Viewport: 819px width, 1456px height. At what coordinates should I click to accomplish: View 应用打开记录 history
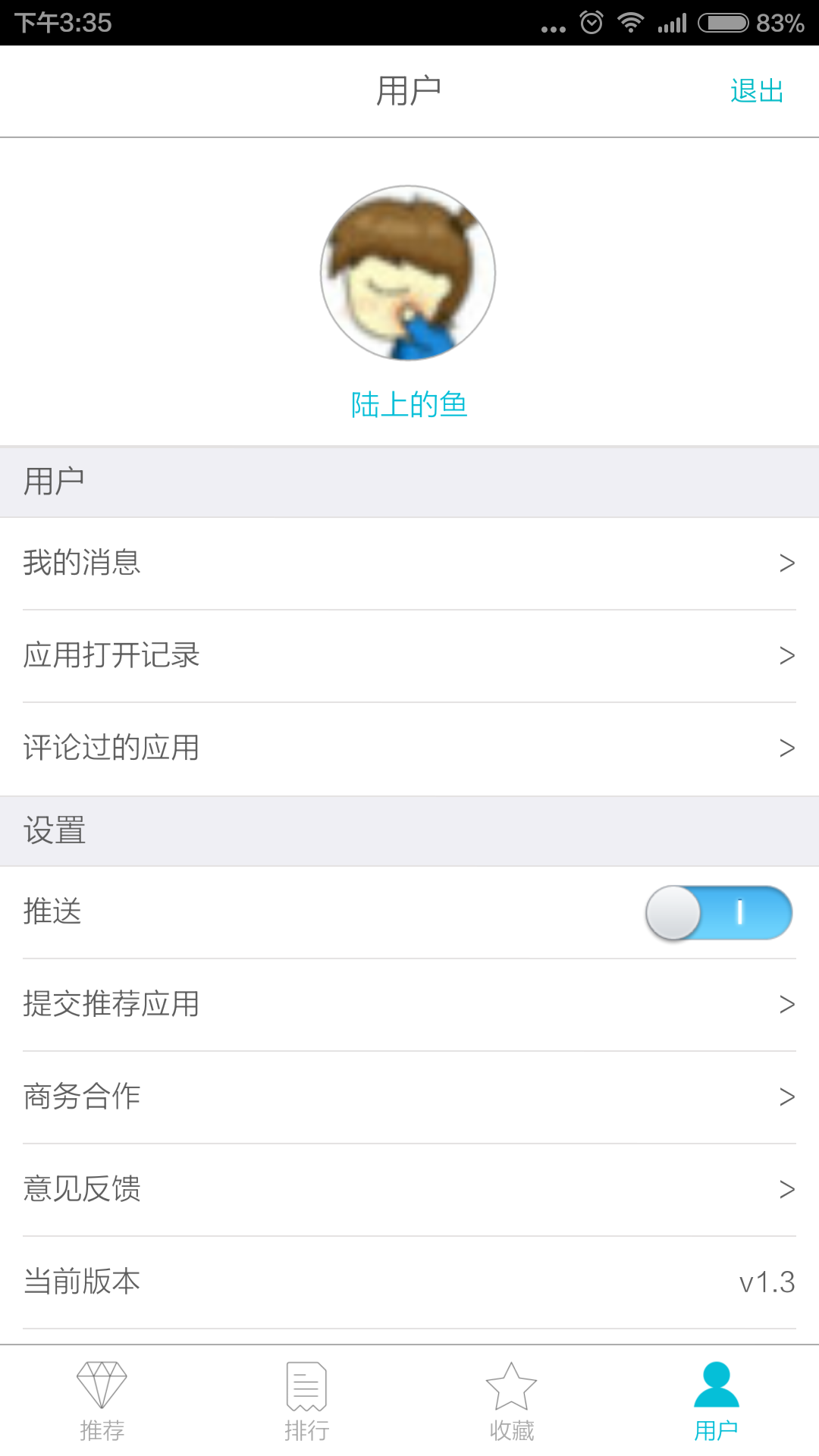[x=409, y=656]
